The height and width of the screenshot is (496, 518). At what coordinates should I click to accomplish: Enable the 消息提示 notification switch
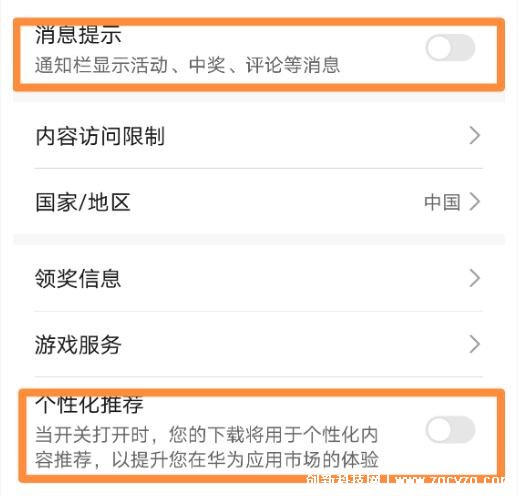click(450, 48)
